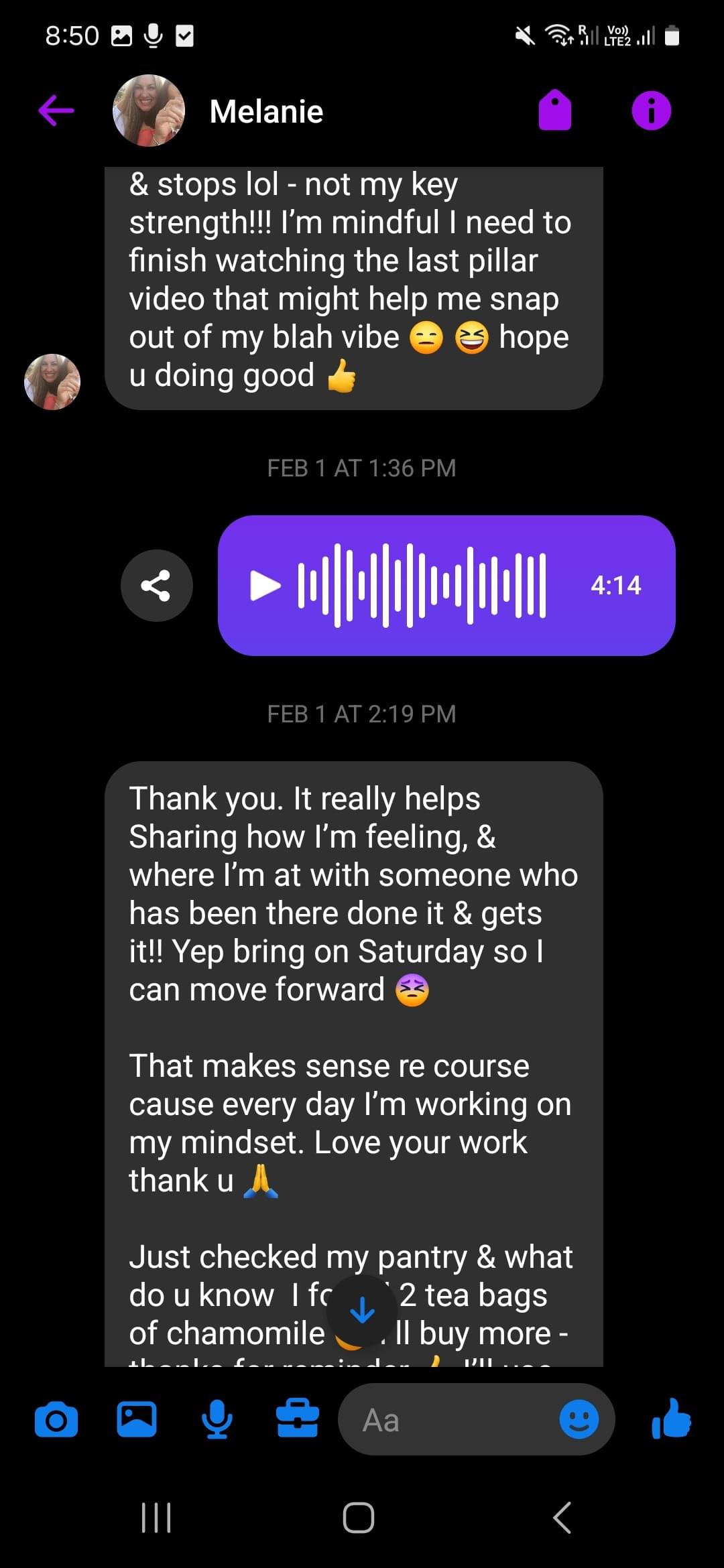Viewport: 724px width, 1568px height.
Task: Open conversation info for Melanie
Action: pos(651,111)
